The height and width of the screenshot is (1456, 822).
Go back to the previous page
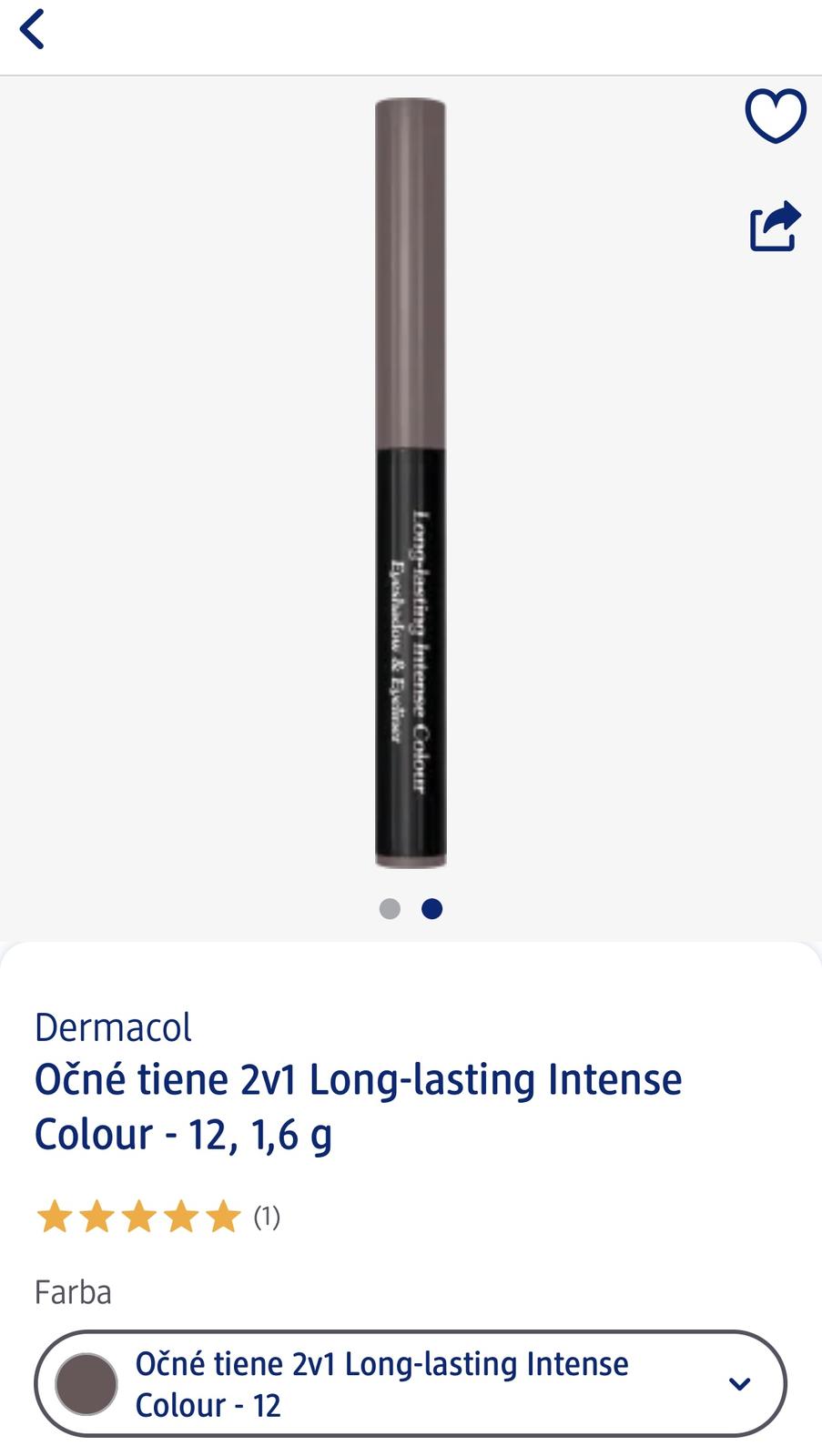click(33, 29)
